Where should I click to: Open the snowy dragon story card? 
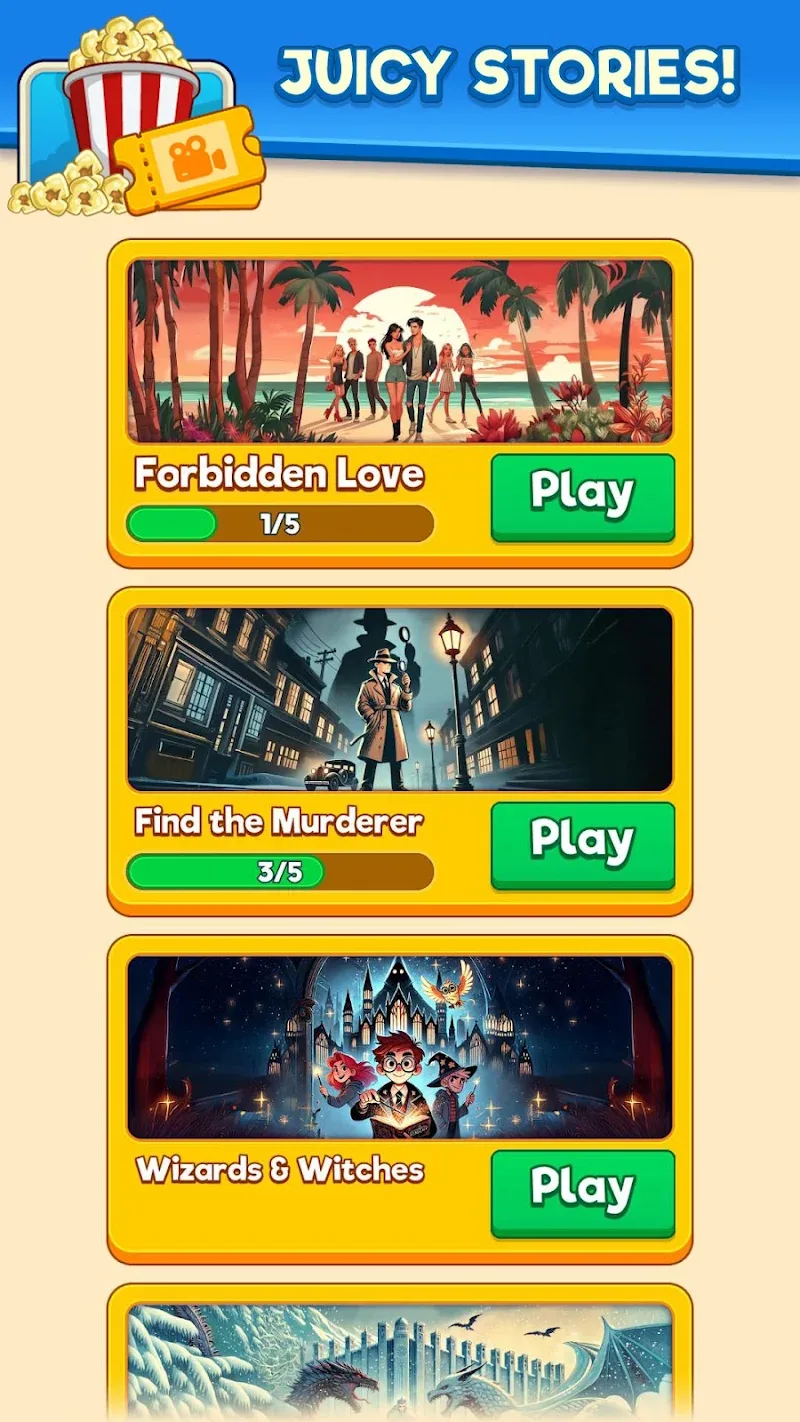(x=400, y=1360)
